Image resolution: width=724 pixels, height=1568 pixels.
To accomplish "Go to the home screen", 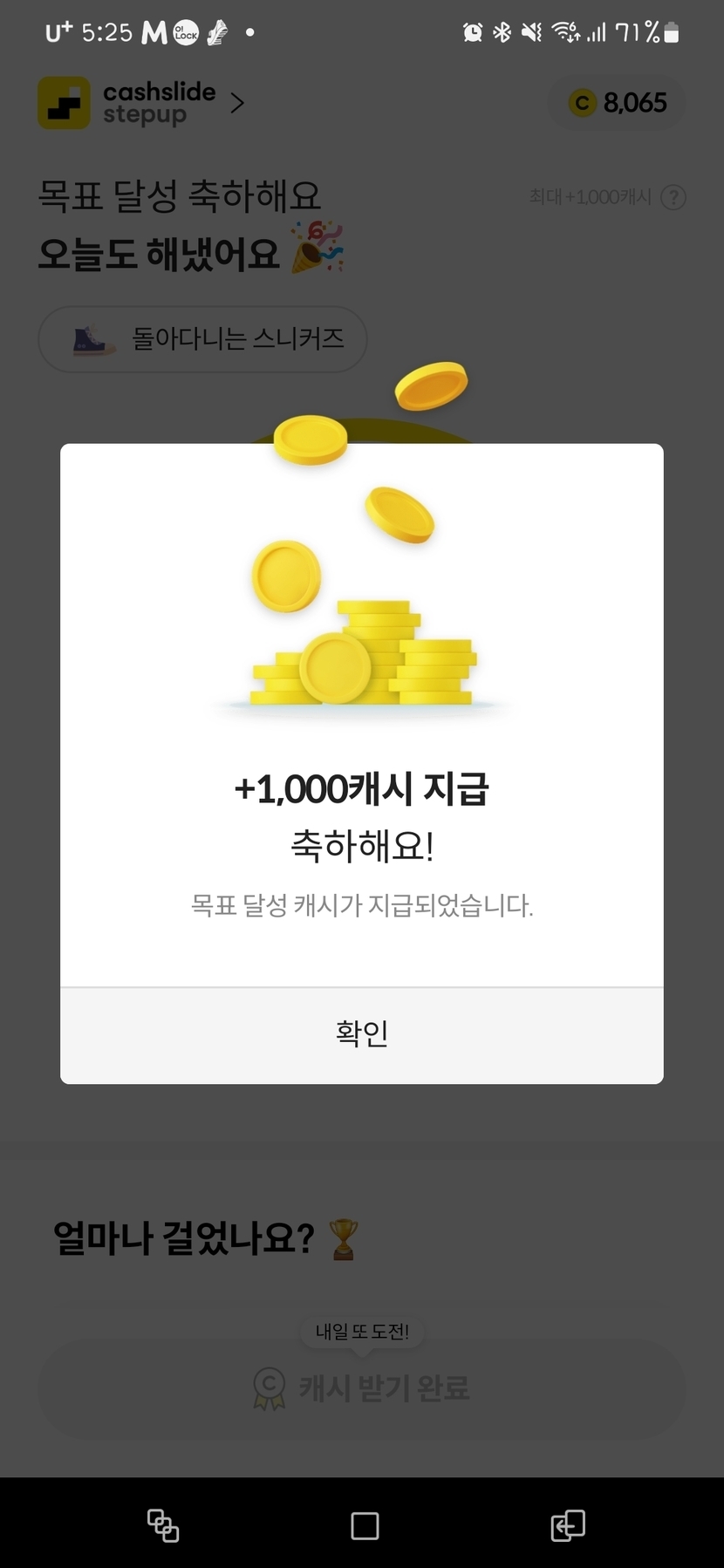I will click(364, 1525).
